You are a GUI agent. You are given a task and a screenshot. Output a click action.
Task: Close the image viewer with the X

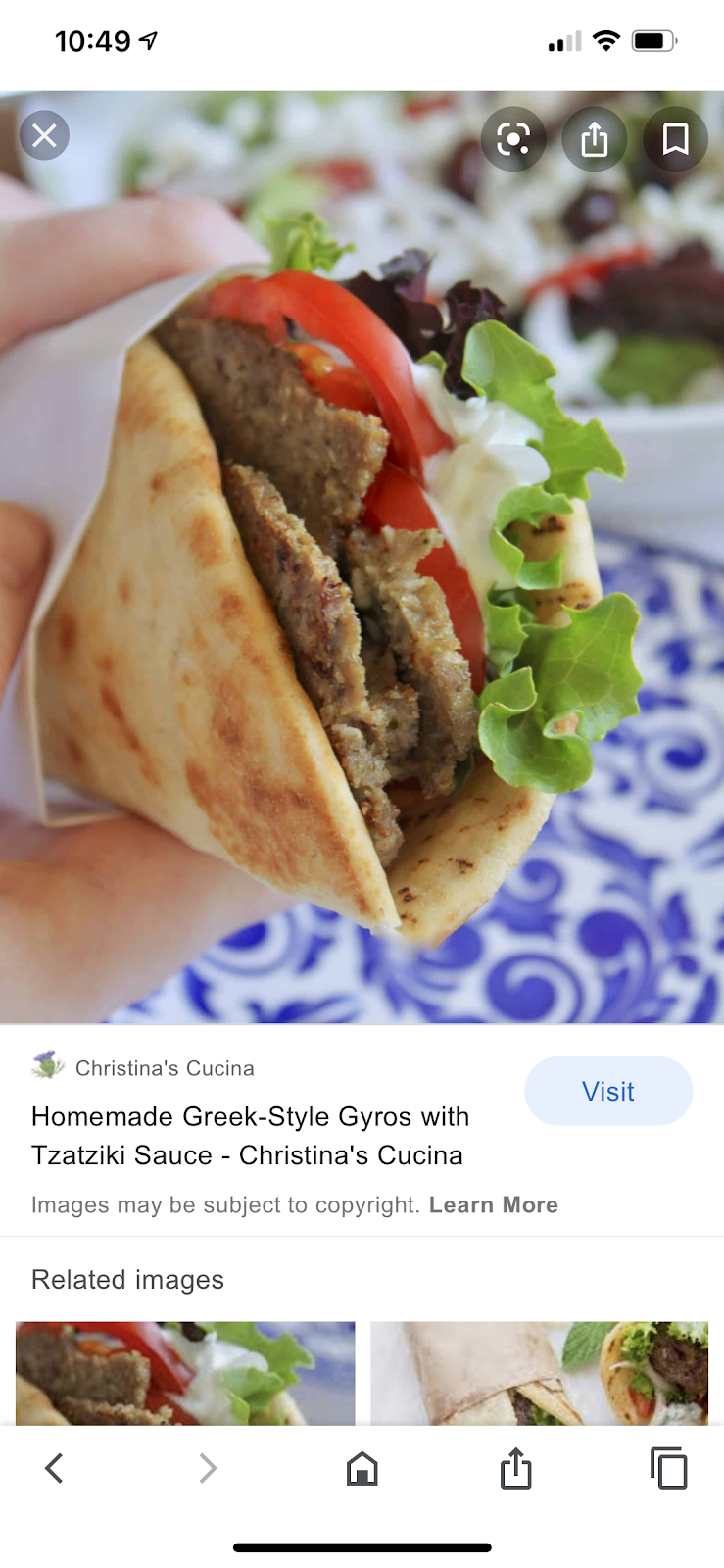pos(43,135)
